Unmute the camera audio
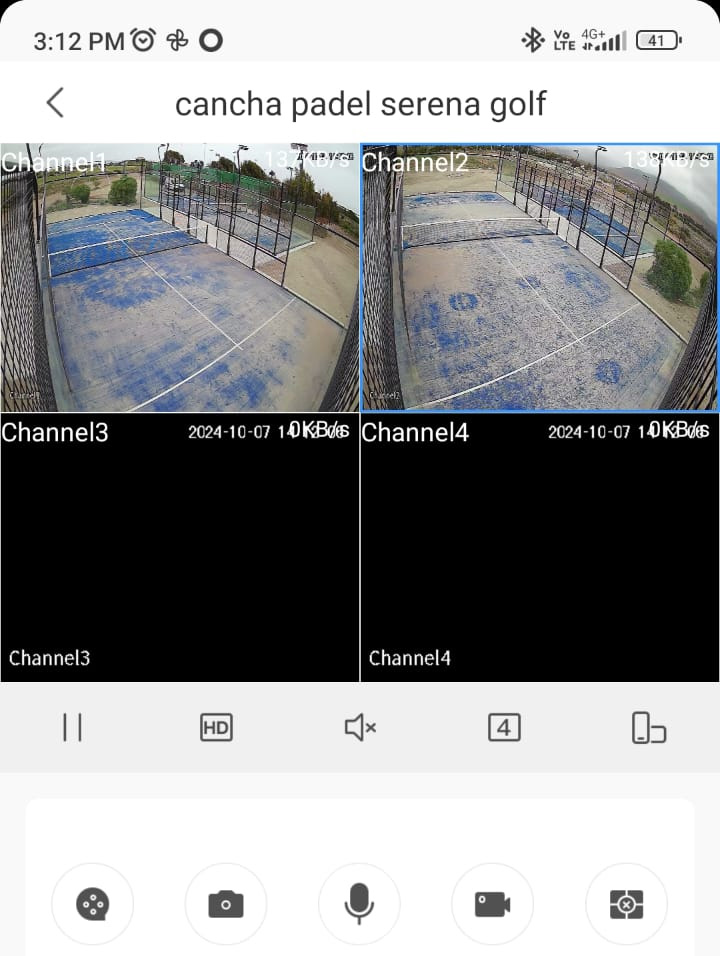Image resolution: width=720 pixels, height=956 pixels. tap(360, 727)
